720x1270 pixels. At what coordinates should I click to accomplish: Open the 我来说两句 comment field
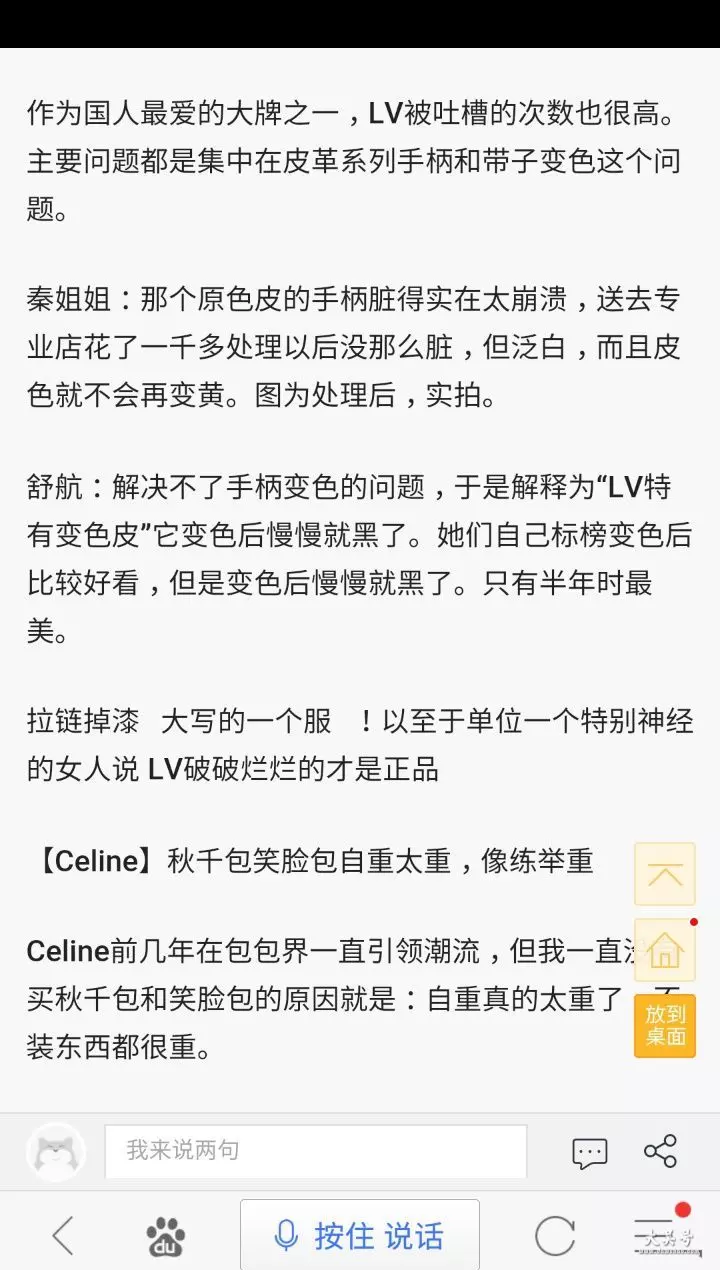(315, 1151)
